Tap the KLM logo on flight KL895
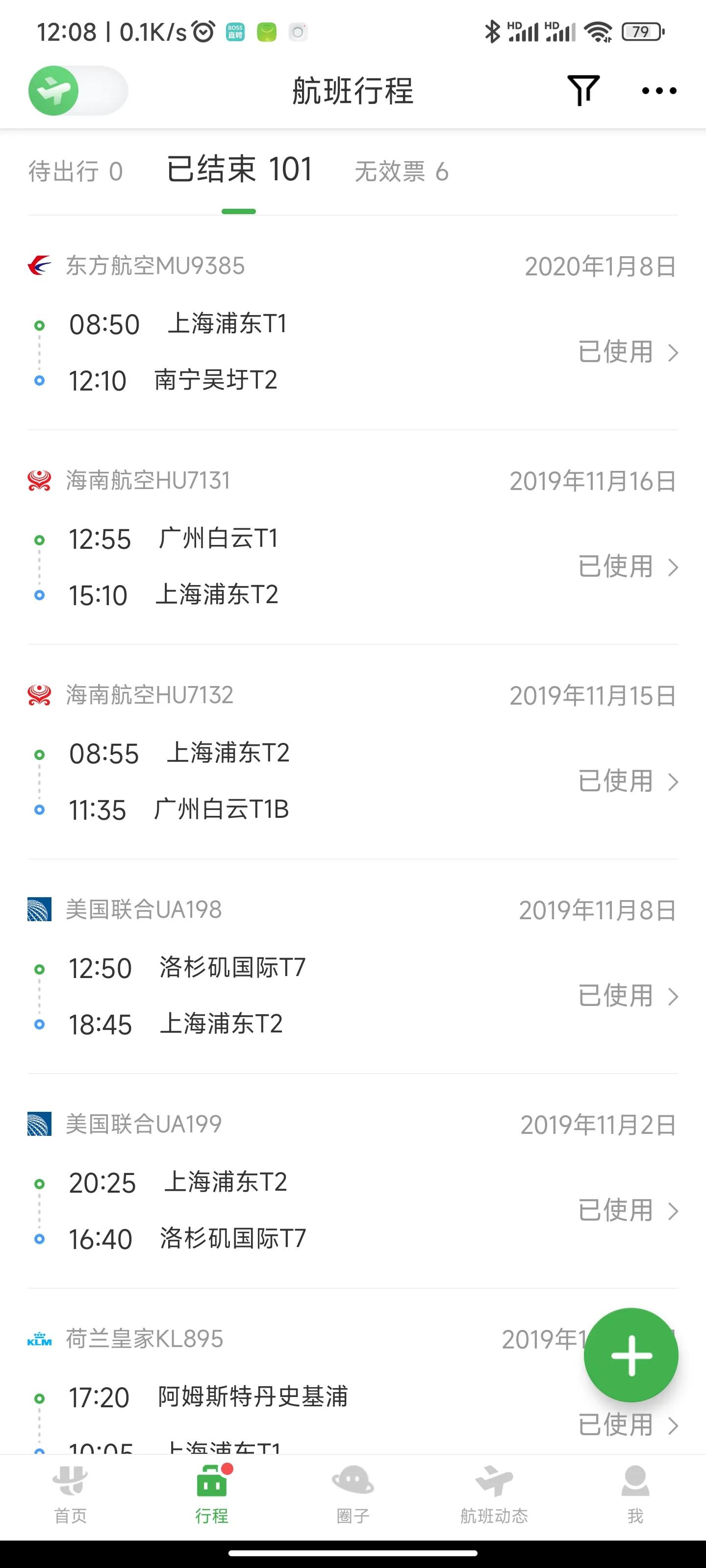This screenshot has height=1568, width=706. coord(39,1339)
